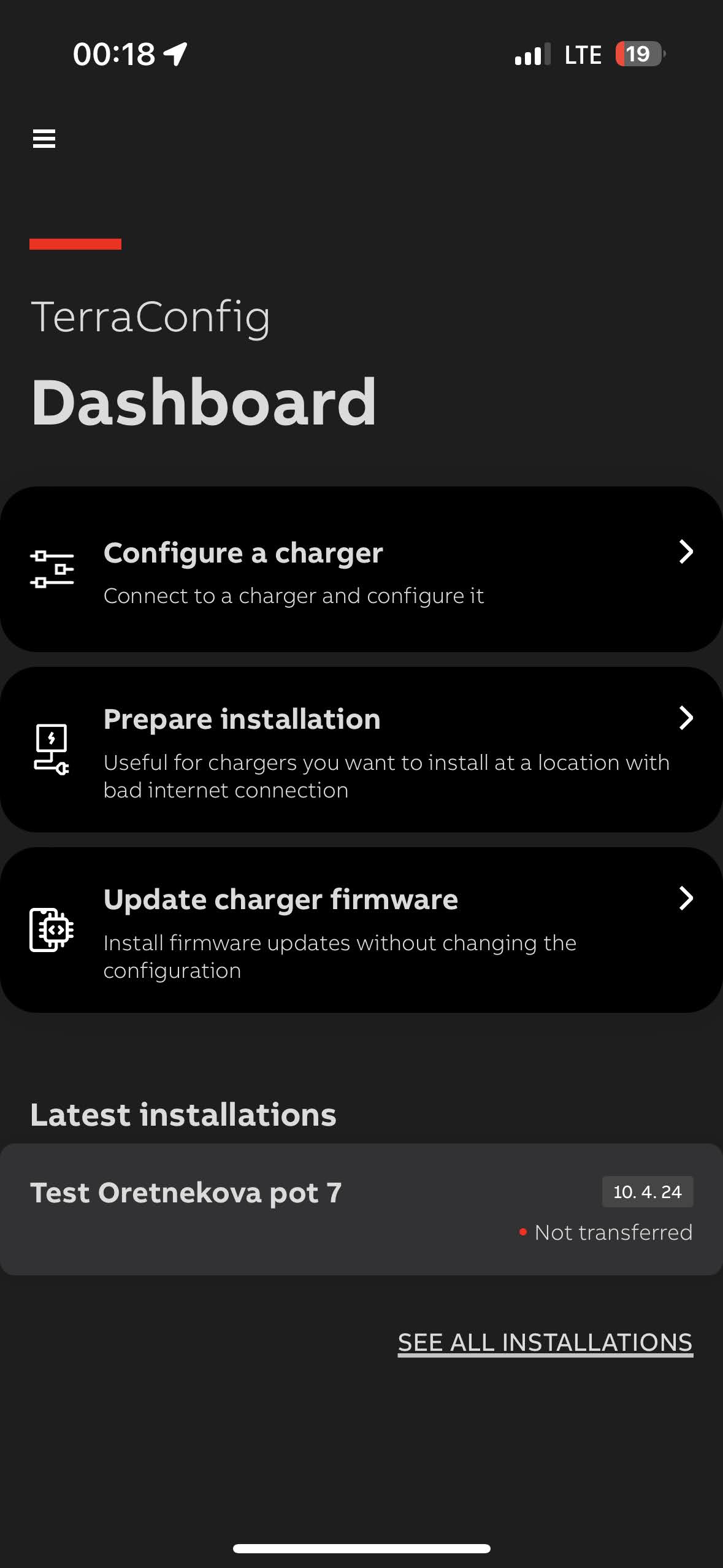
Task: Tap the See All Installations link
Action: [x=545, y=1342]
